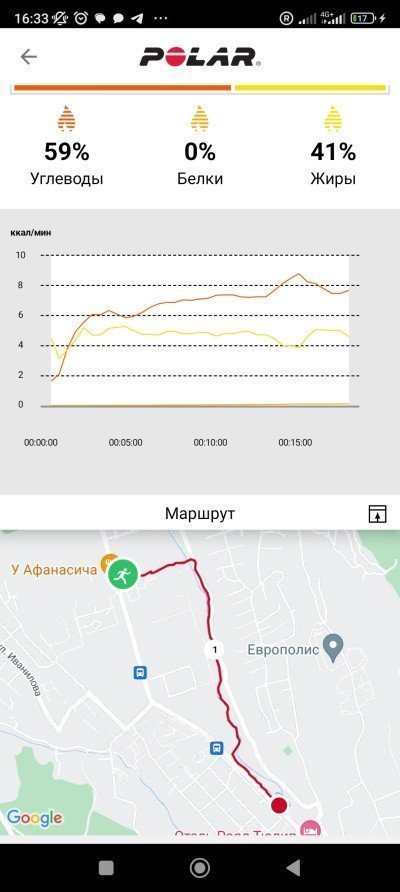This screenshot has width=400, height=892.
Task: Go to the home screen
Action: point(200,868)
